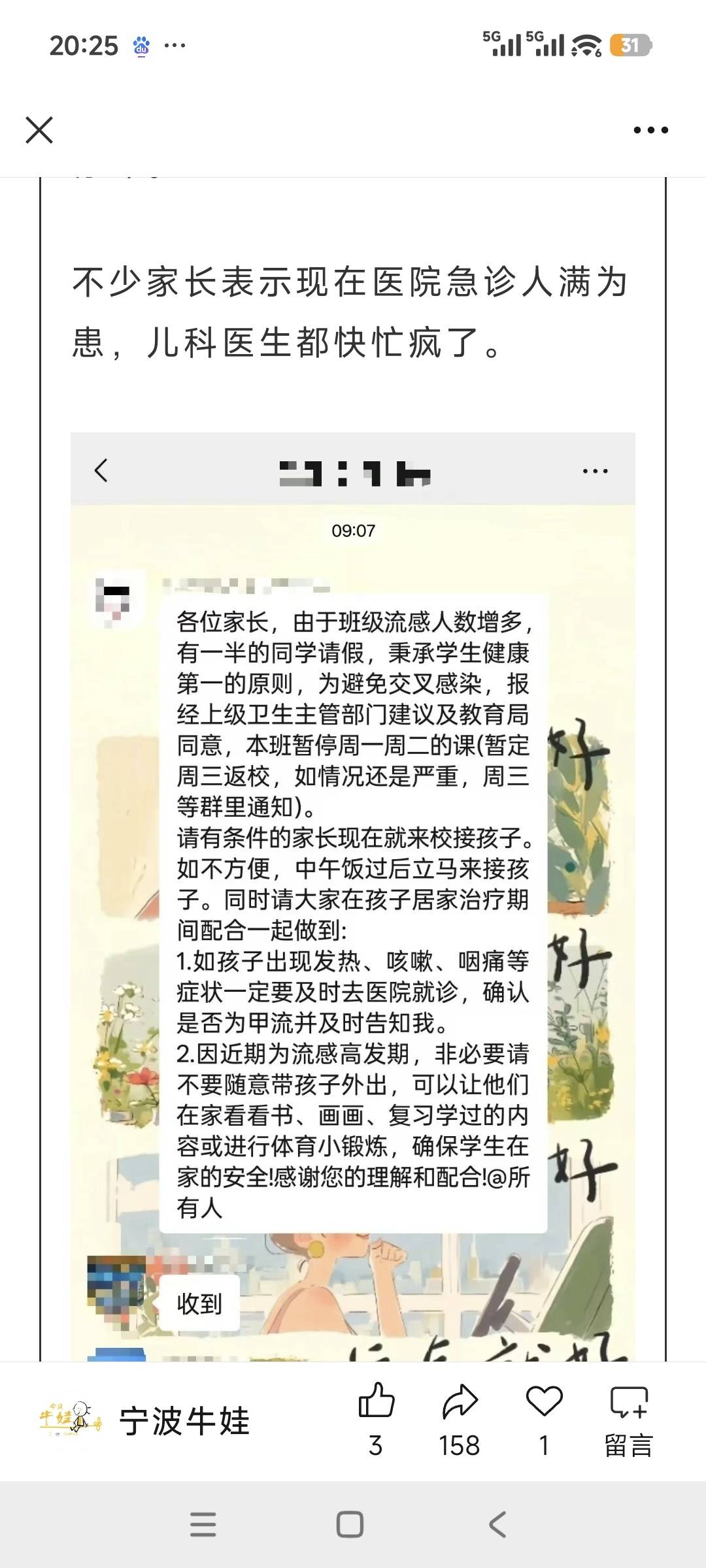Open recent apps from navigation bar
The width and height of the screenshot is (706, 1568).
coord(203,1526)
